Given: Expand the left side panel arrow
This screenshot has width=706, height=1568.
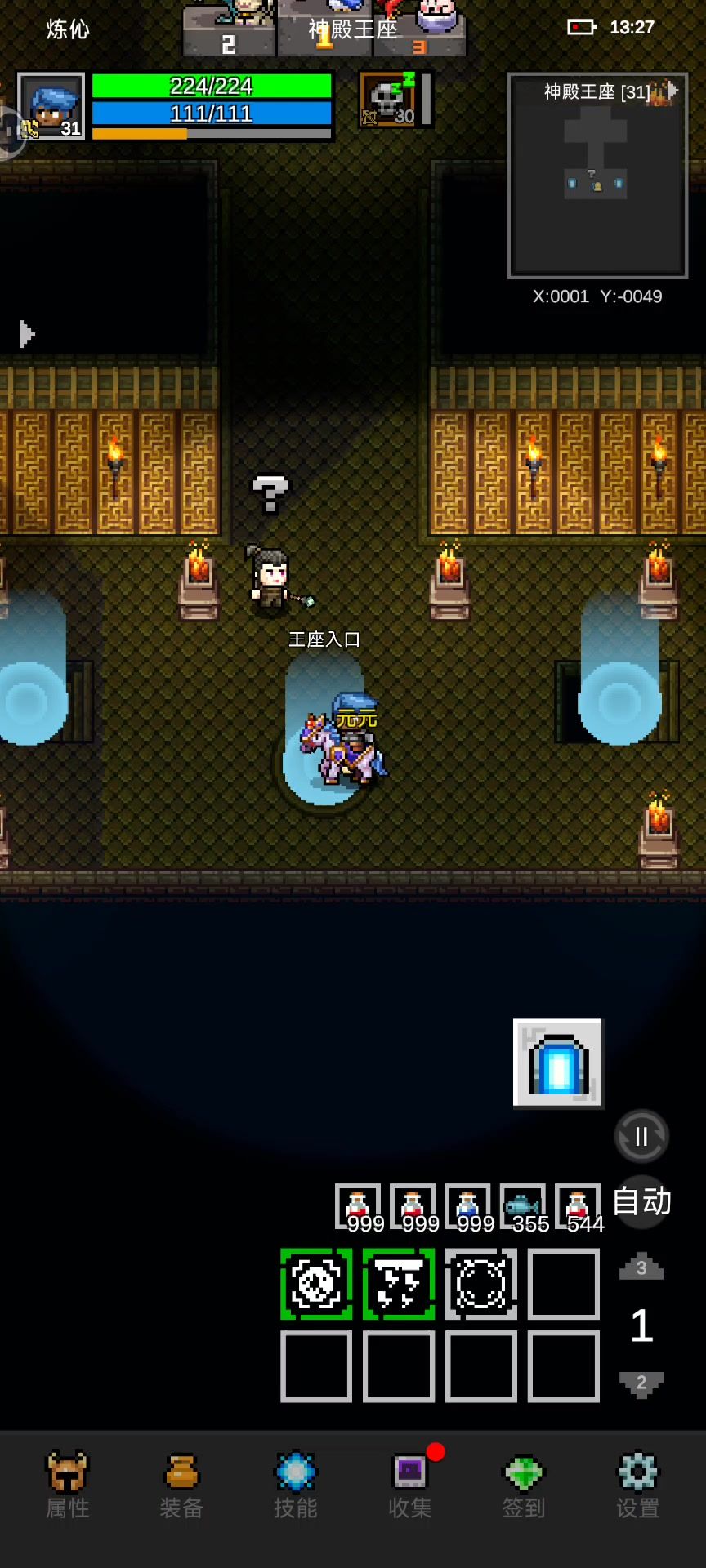Looking at the screenshot, I should click(x=25, y=333).
